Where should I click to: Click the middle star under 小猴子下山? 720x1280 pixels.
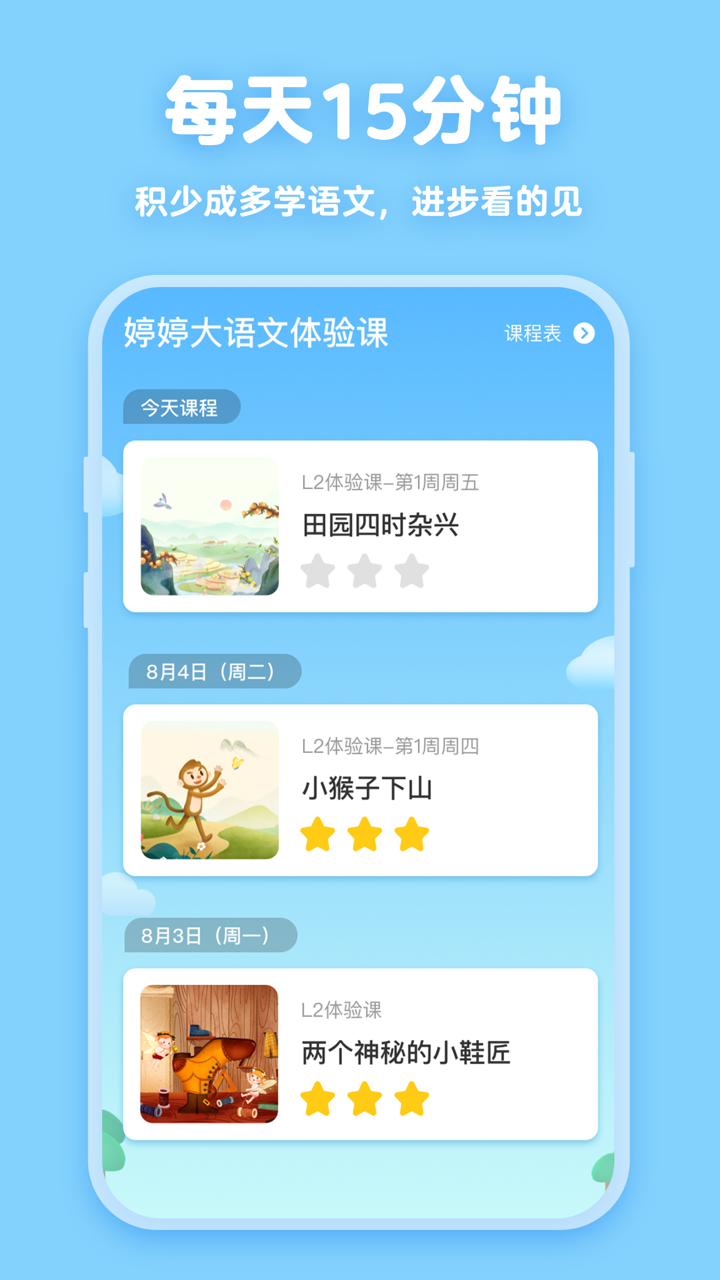(364, 834)
